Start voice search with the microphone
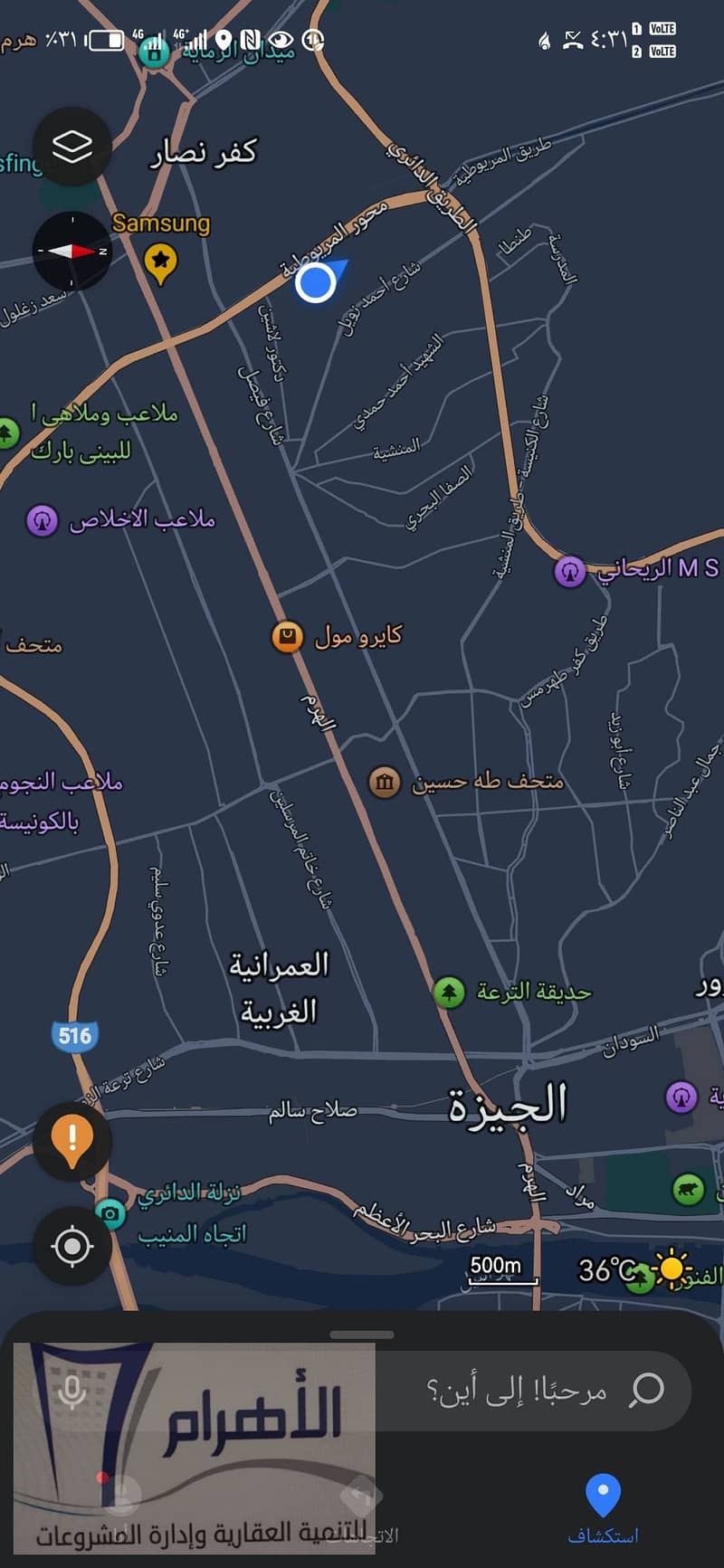 [x=72, y=1392]
